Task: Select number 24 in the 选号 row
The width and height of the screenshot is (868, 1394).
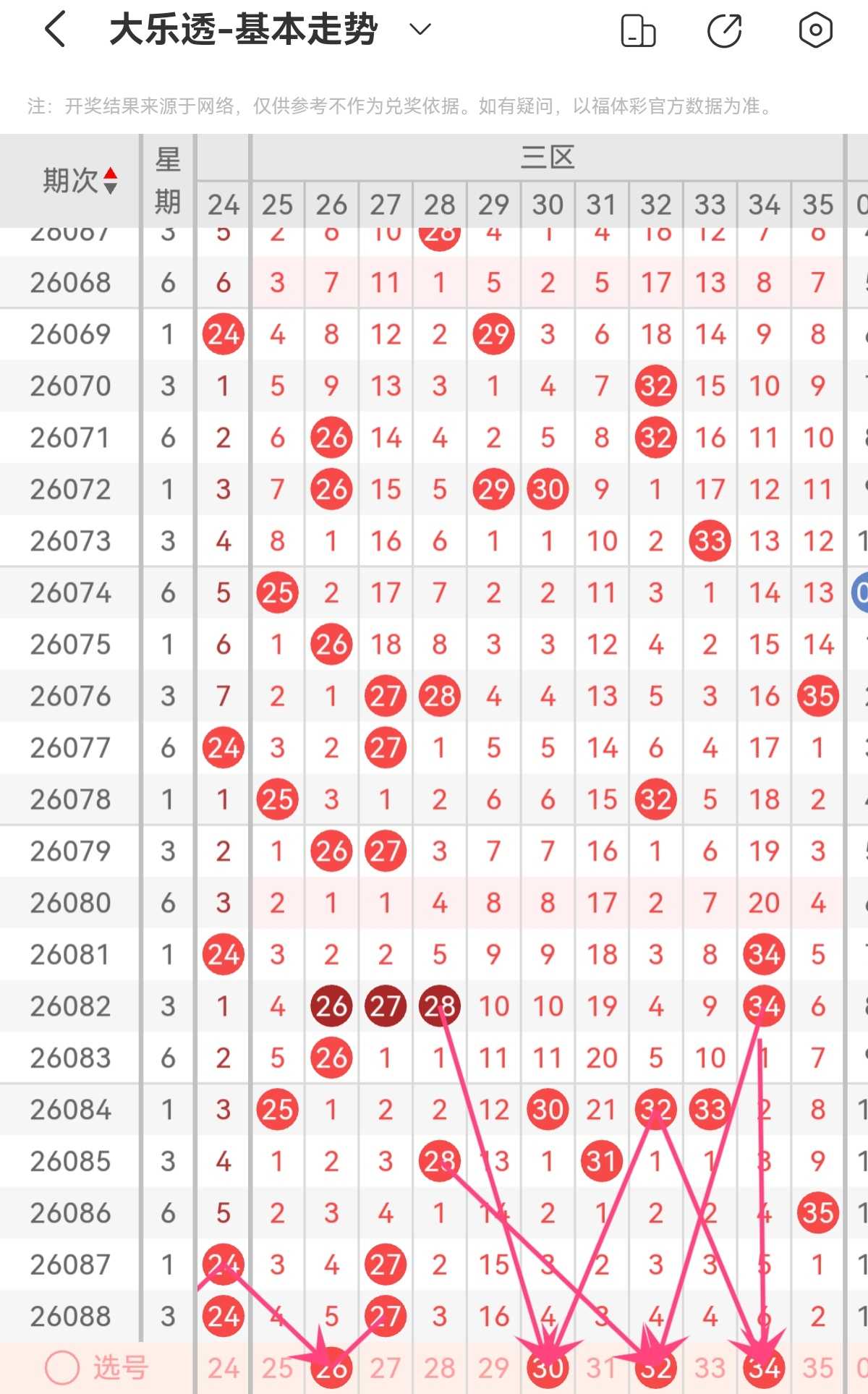Action: (224, 1368)
